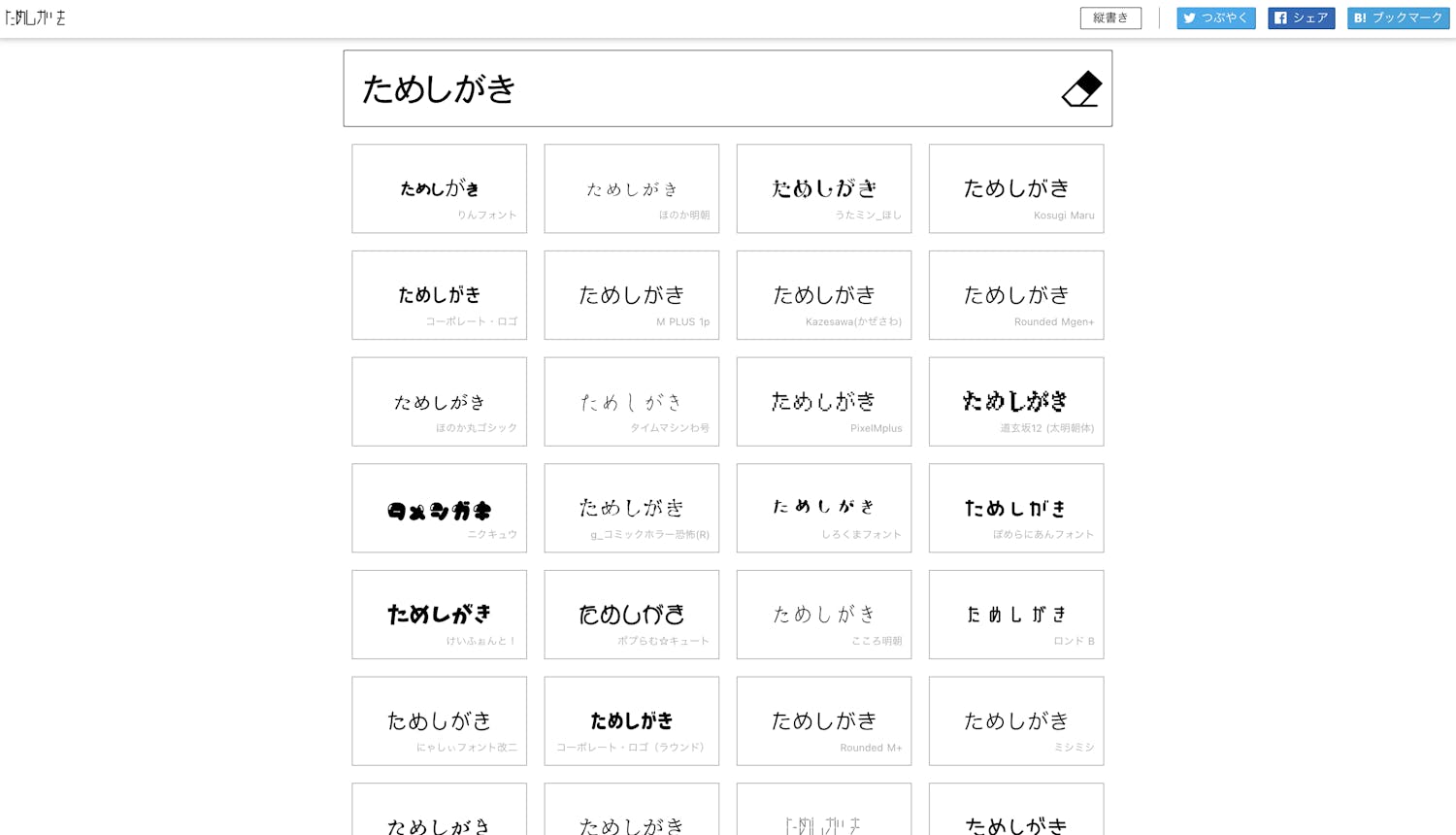Open the Kosugi Maru font card

1015,188
